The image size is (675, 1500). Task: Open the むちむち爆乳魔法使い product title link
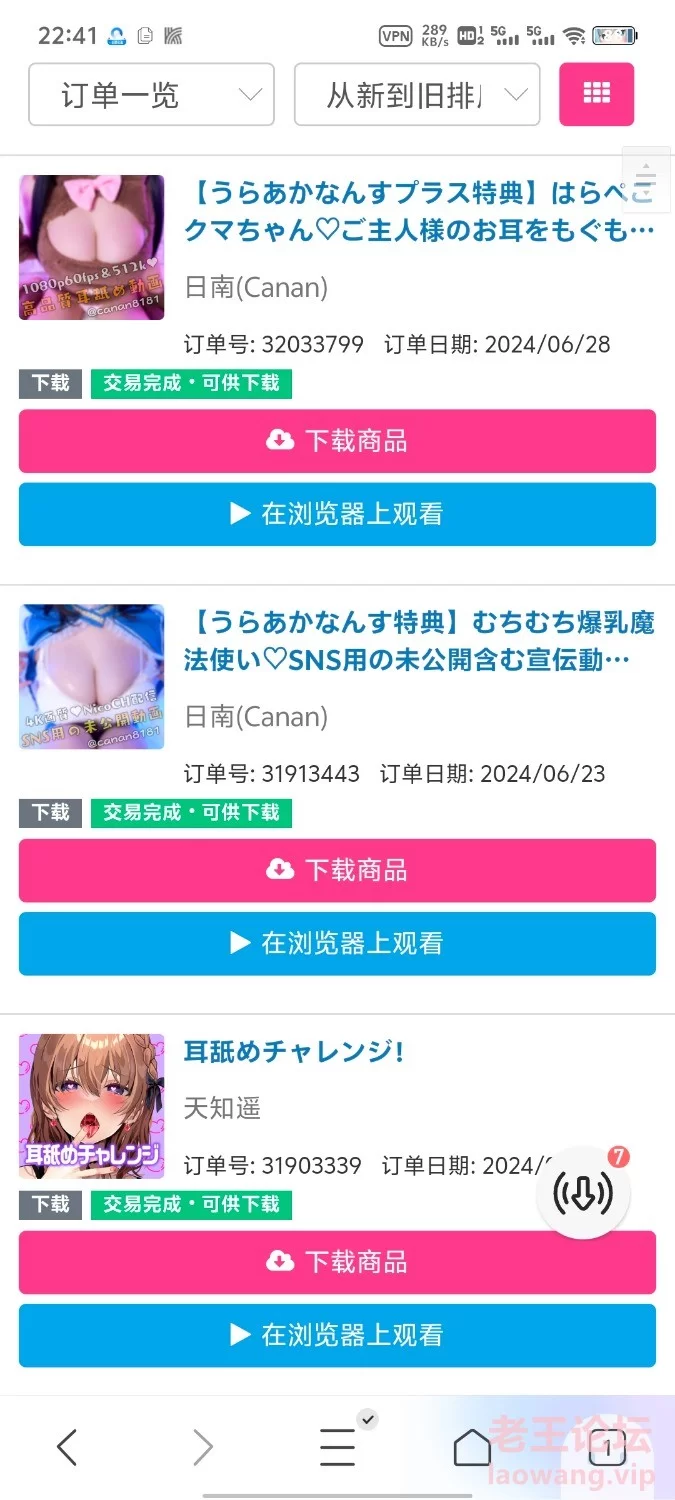tap(419, 641)
